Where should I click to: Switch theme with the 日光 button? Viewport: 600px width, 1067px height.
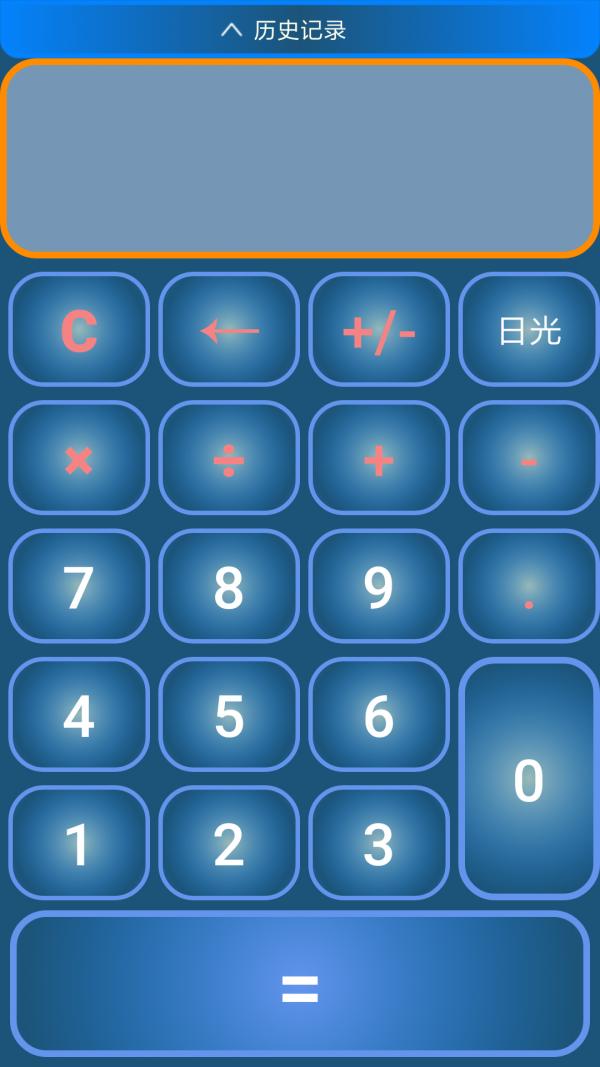[x=529, y=330]
